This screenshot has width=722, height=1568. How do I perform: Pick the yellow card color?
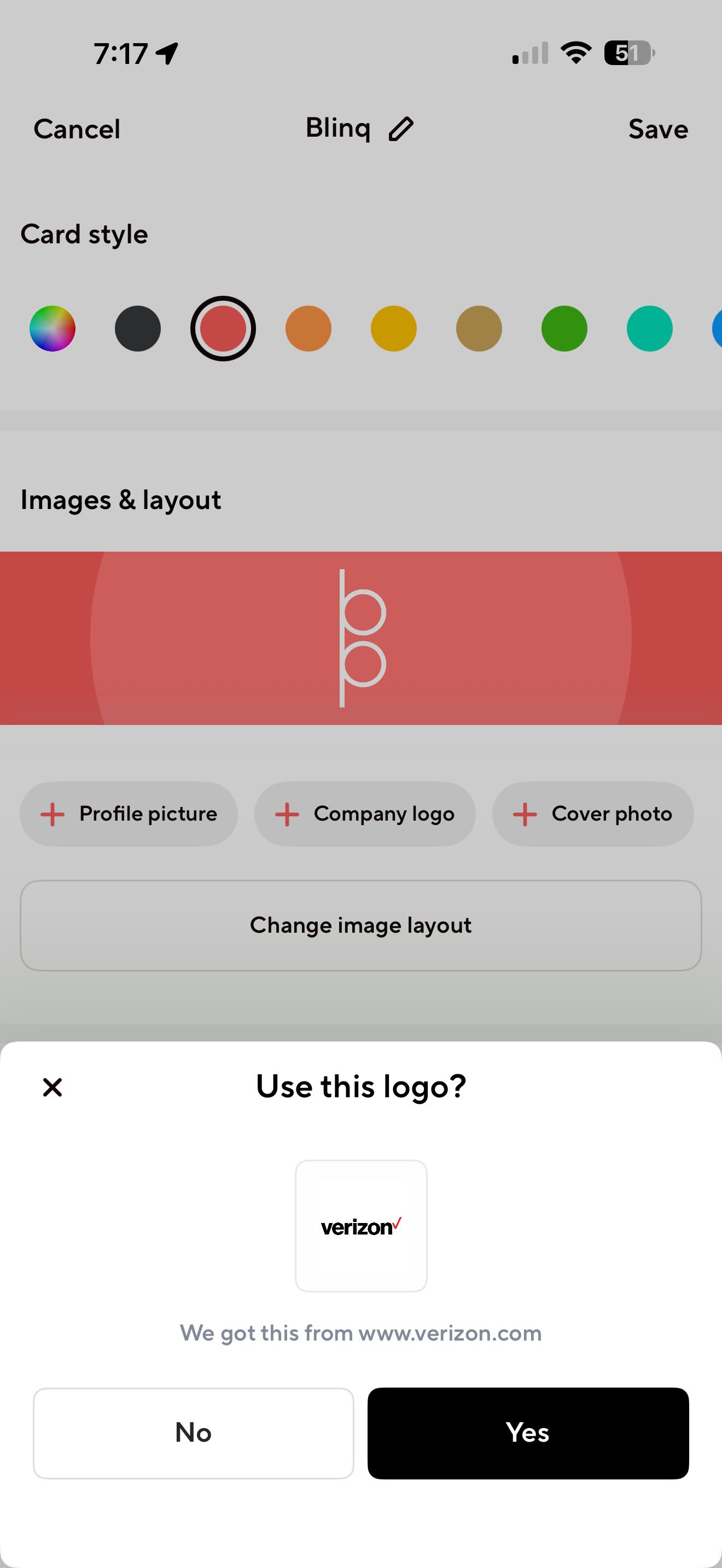coord(393,329)
